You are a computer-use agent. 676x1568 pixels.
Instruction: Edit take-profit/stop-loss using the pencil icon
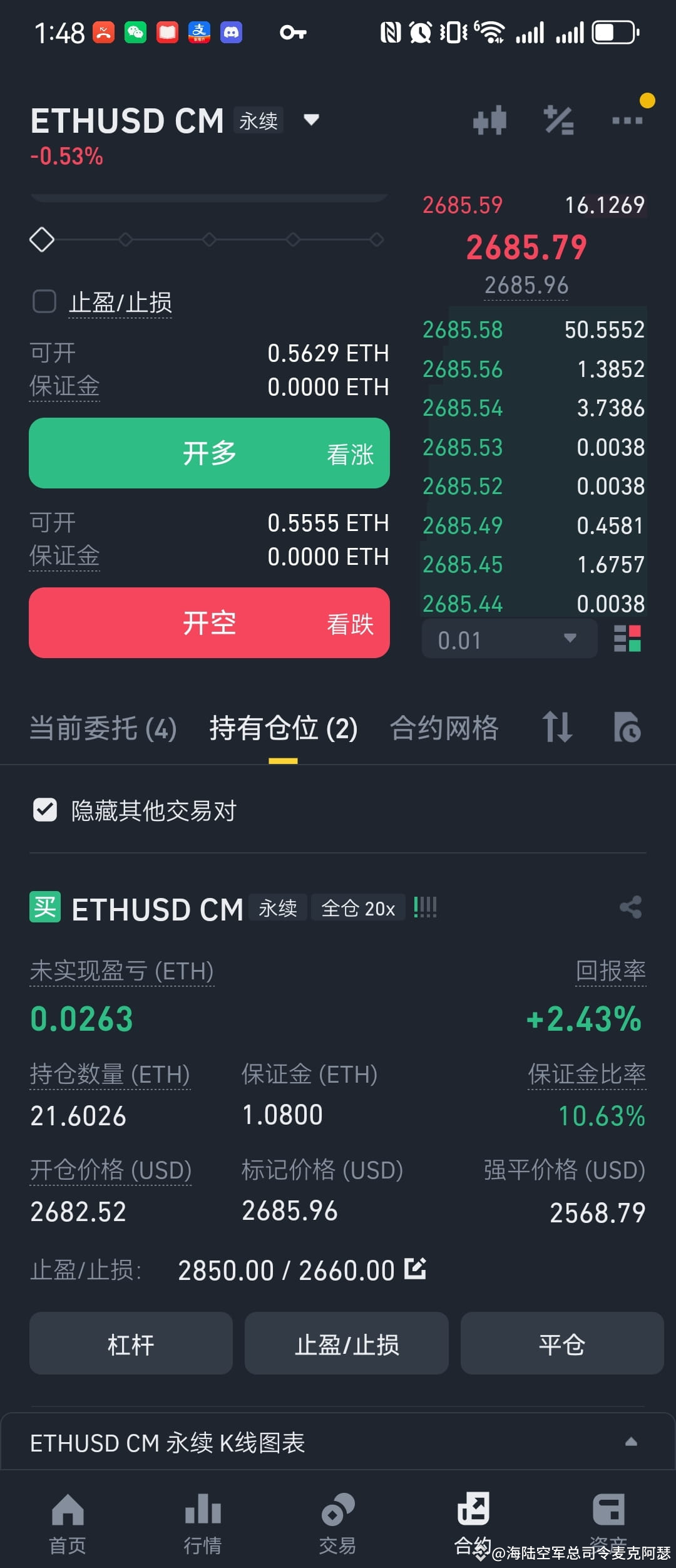coord(416,1269)
